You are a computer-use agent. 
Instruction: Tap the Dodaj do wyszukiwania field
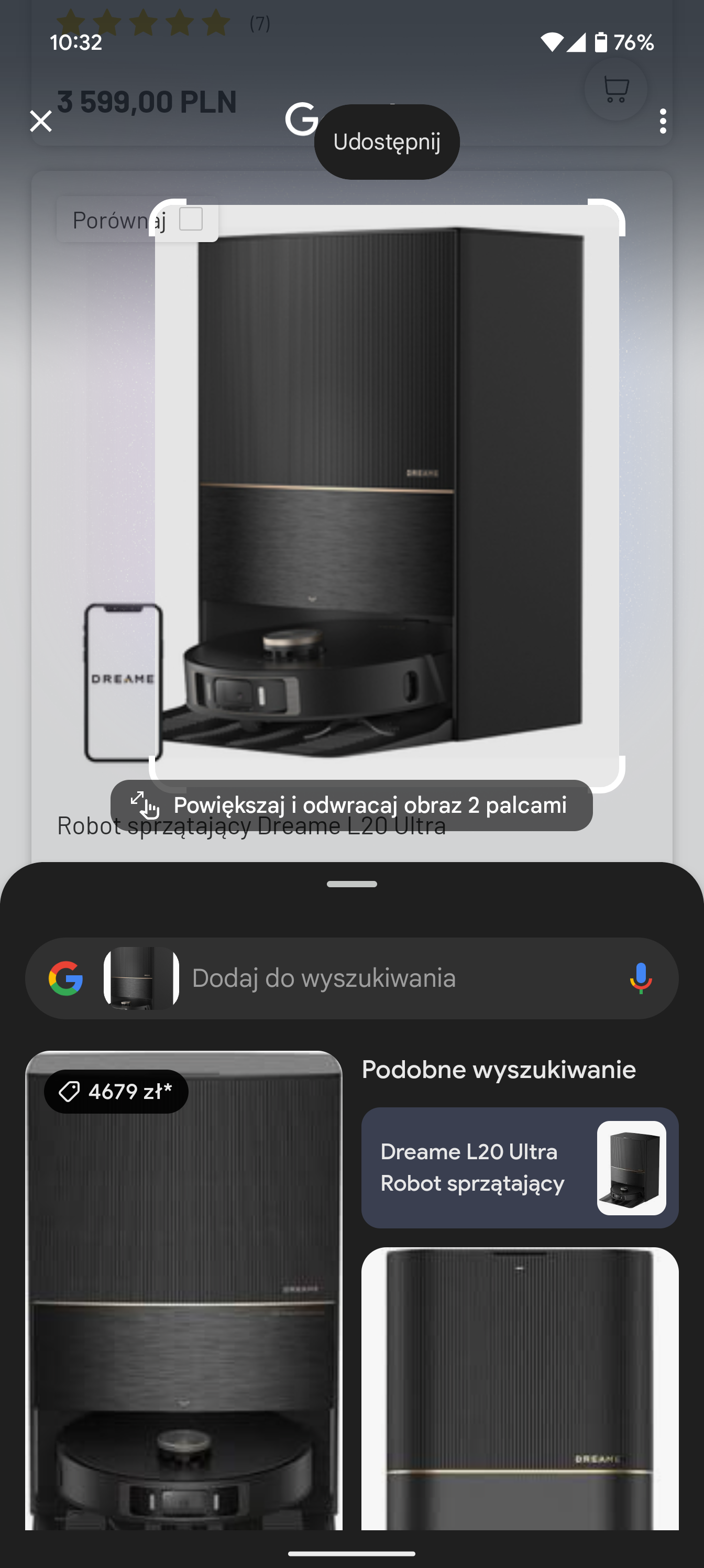tap(402, 978)
